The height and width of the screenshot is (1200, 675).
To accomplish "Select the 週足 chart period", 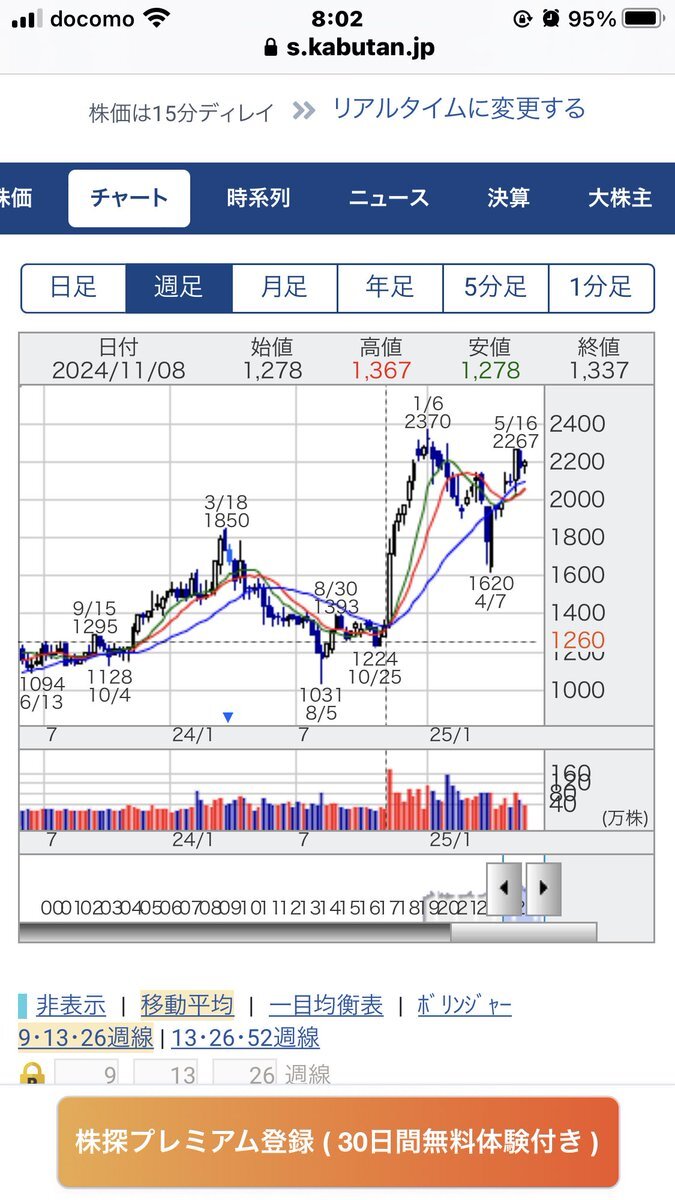I will point(179,288).
